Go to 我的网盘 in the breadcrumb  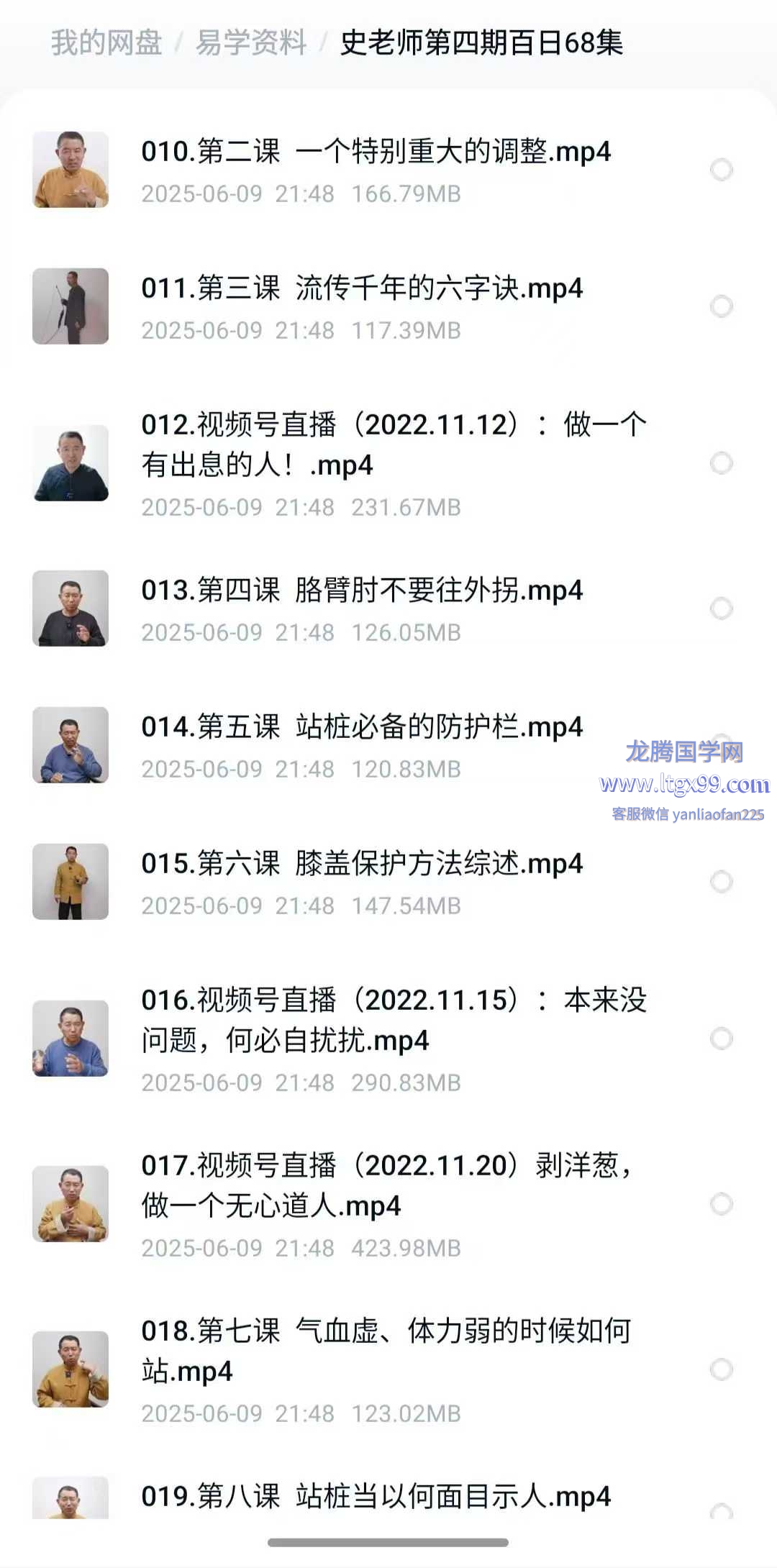(x=106, y=43)
